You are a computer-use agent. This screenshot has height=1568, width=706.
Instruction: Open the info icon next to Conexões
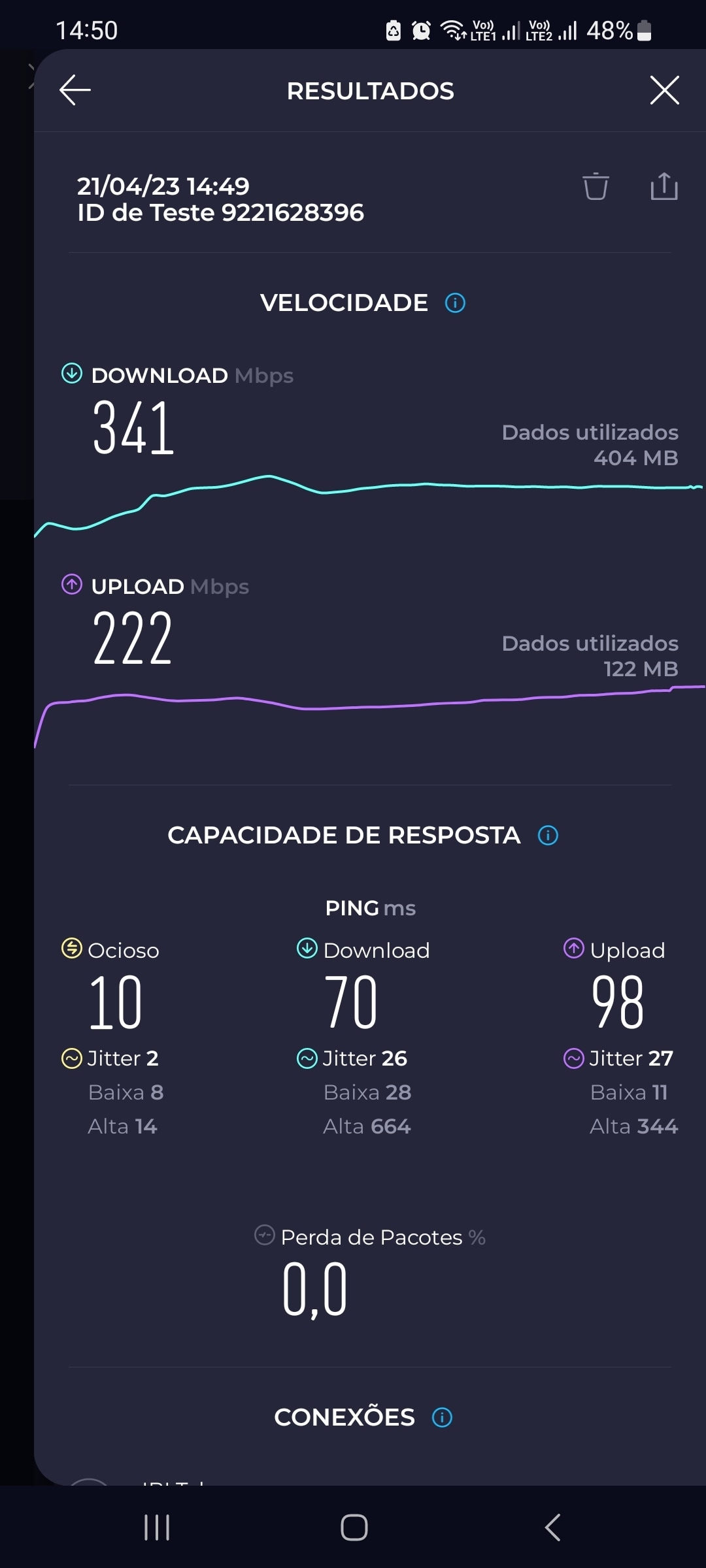click(x=442, y=1418)
